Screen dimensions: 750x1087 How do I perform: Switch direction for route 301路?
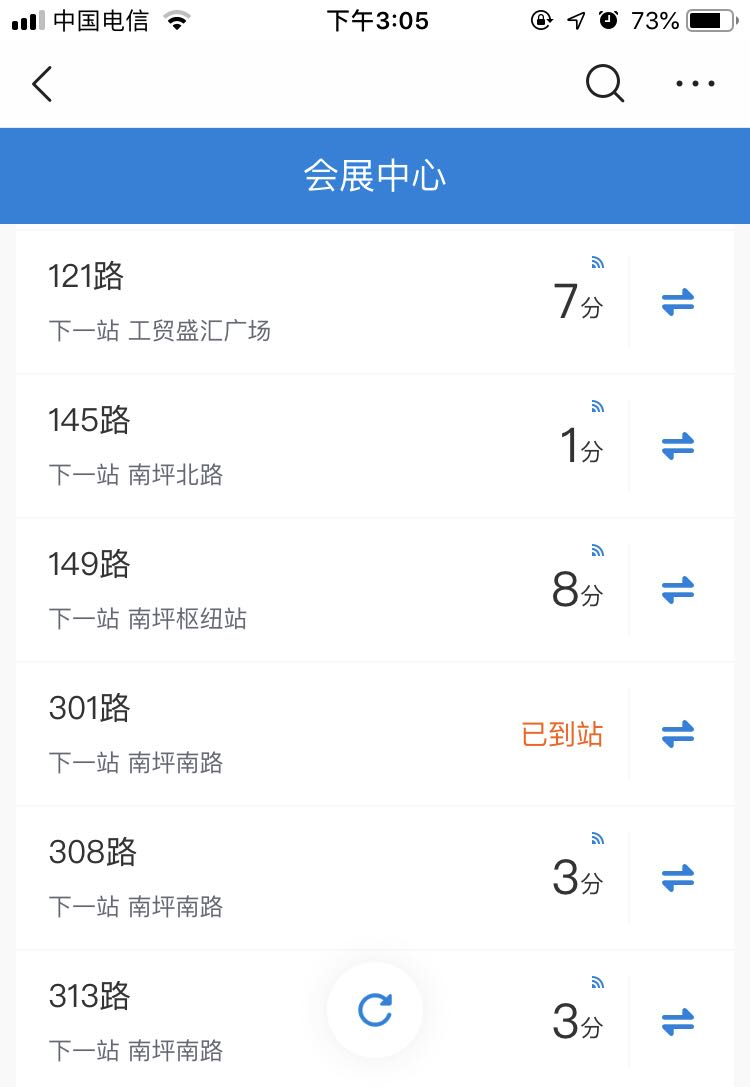679,735
